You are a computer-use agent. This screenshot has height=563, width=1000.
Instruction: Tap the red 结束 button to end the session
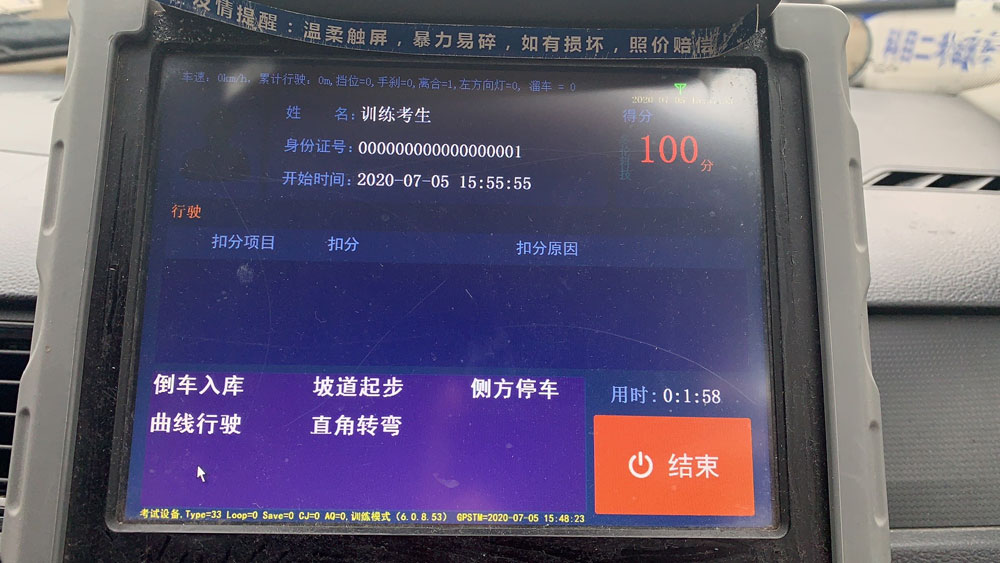(x=672, y=465)
